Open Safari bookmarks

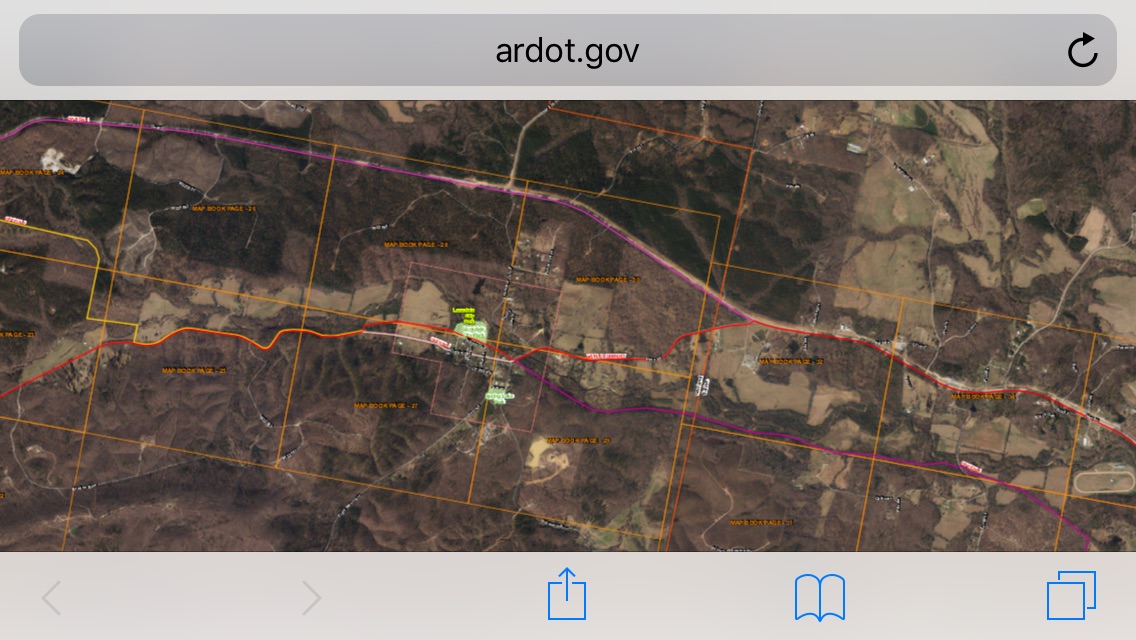pyautogui.click(x=819, y=597)
